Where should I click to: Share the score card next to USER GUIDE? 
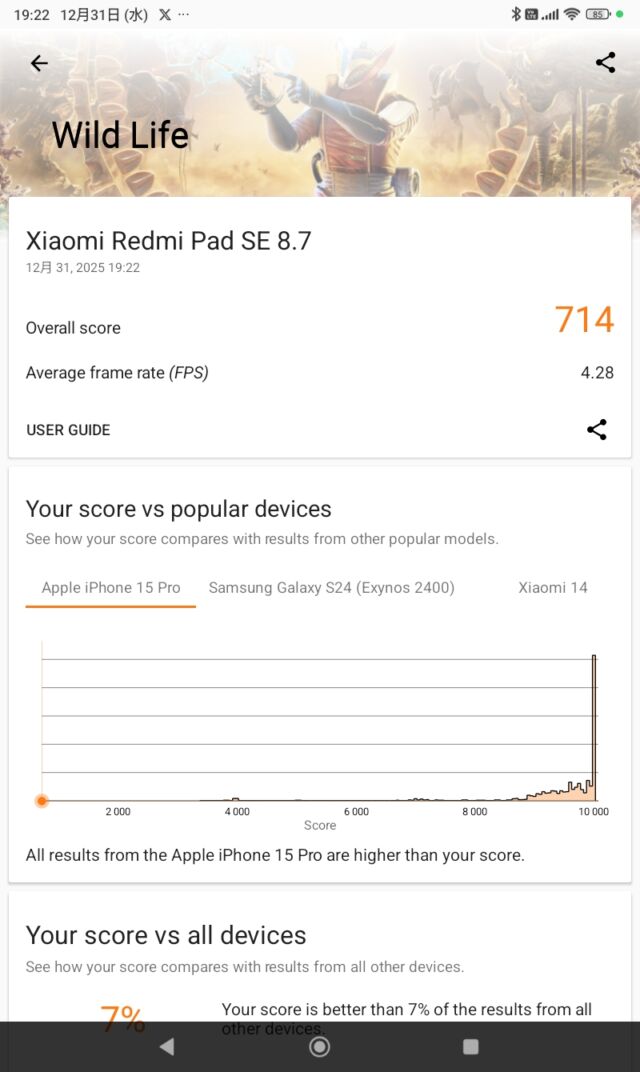597,430
